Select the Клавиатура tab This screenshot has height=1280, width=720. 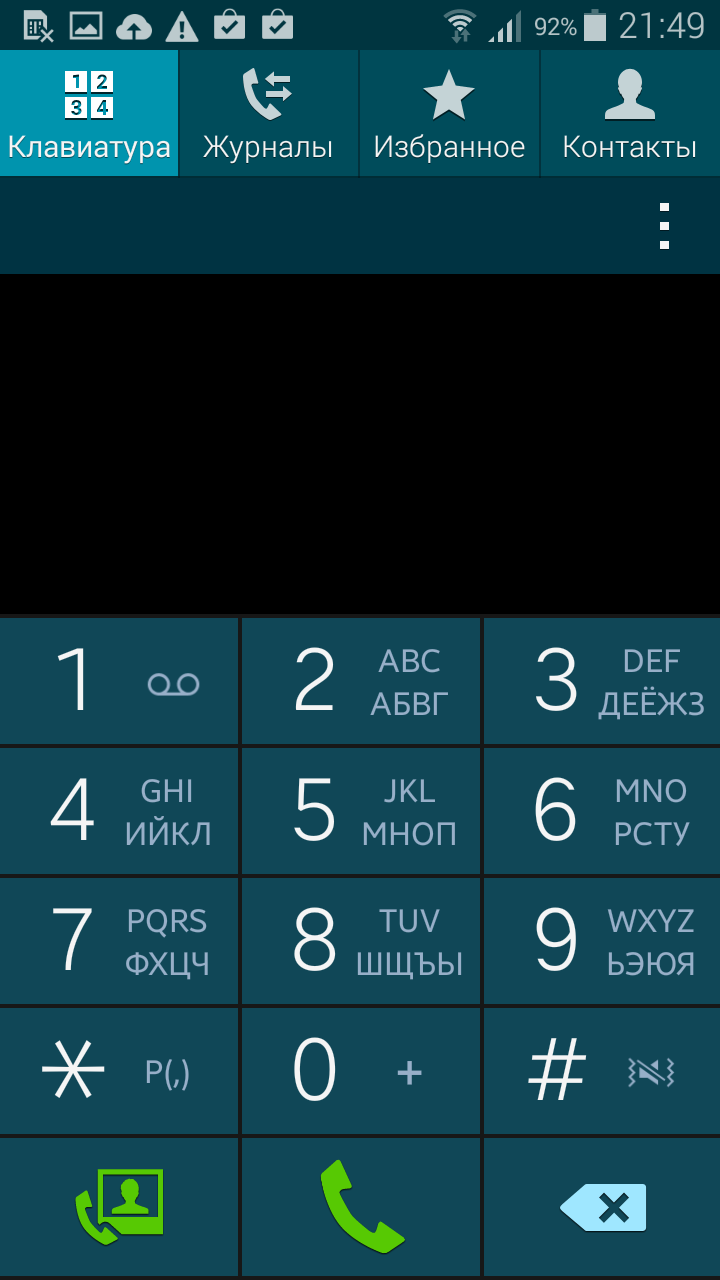click(x=89, y=113)
